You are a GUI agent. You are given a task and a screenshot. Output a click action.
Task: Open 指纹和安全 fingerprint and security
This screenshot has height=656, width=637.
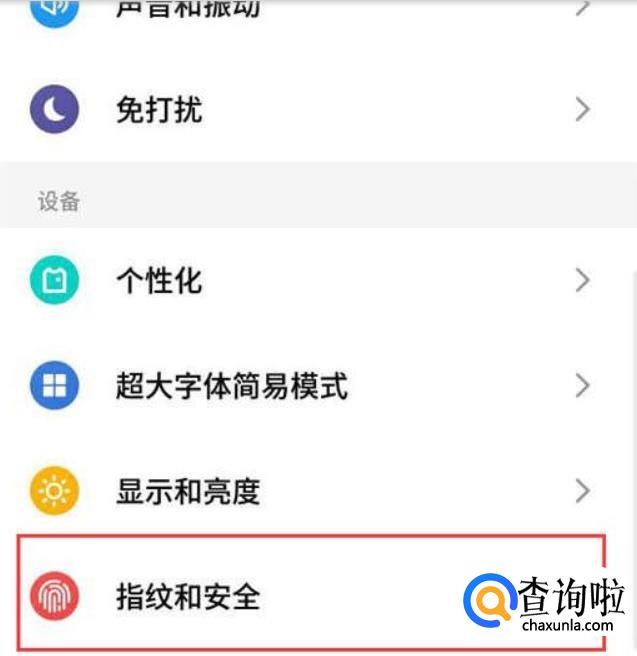click(311, 596)
